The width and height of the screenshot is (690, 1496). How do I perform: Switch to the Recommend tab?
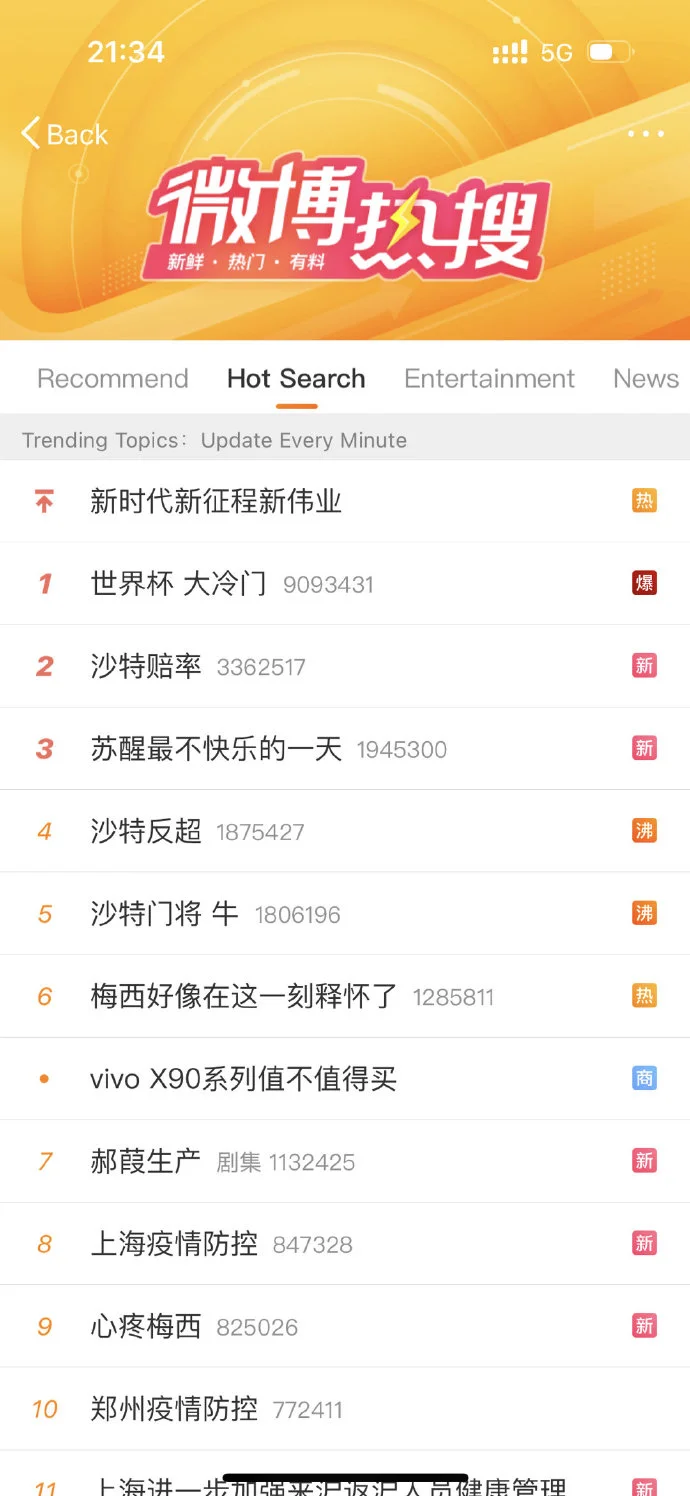coord(113,379)
